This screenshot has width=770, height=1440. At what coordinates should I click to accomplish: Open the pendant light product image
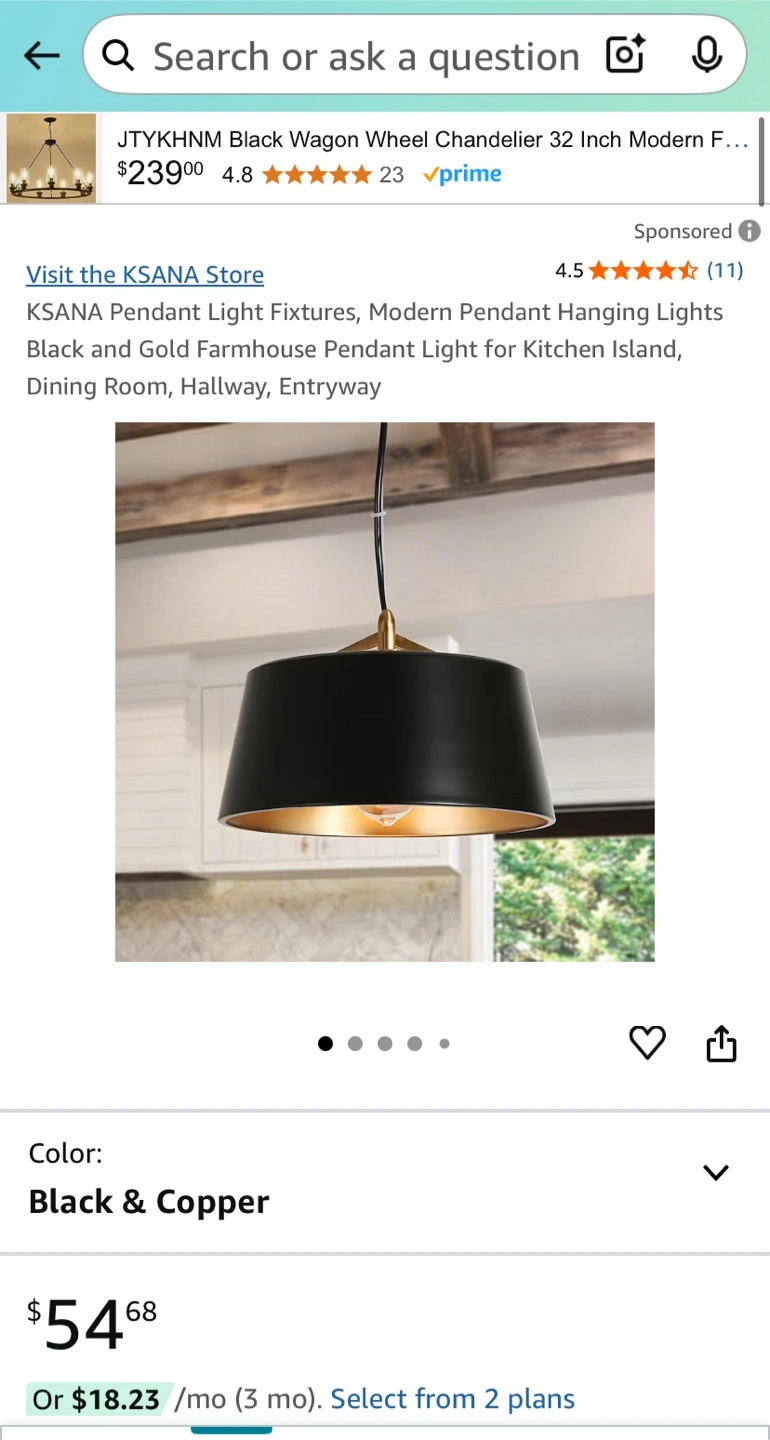pos(385,692)
